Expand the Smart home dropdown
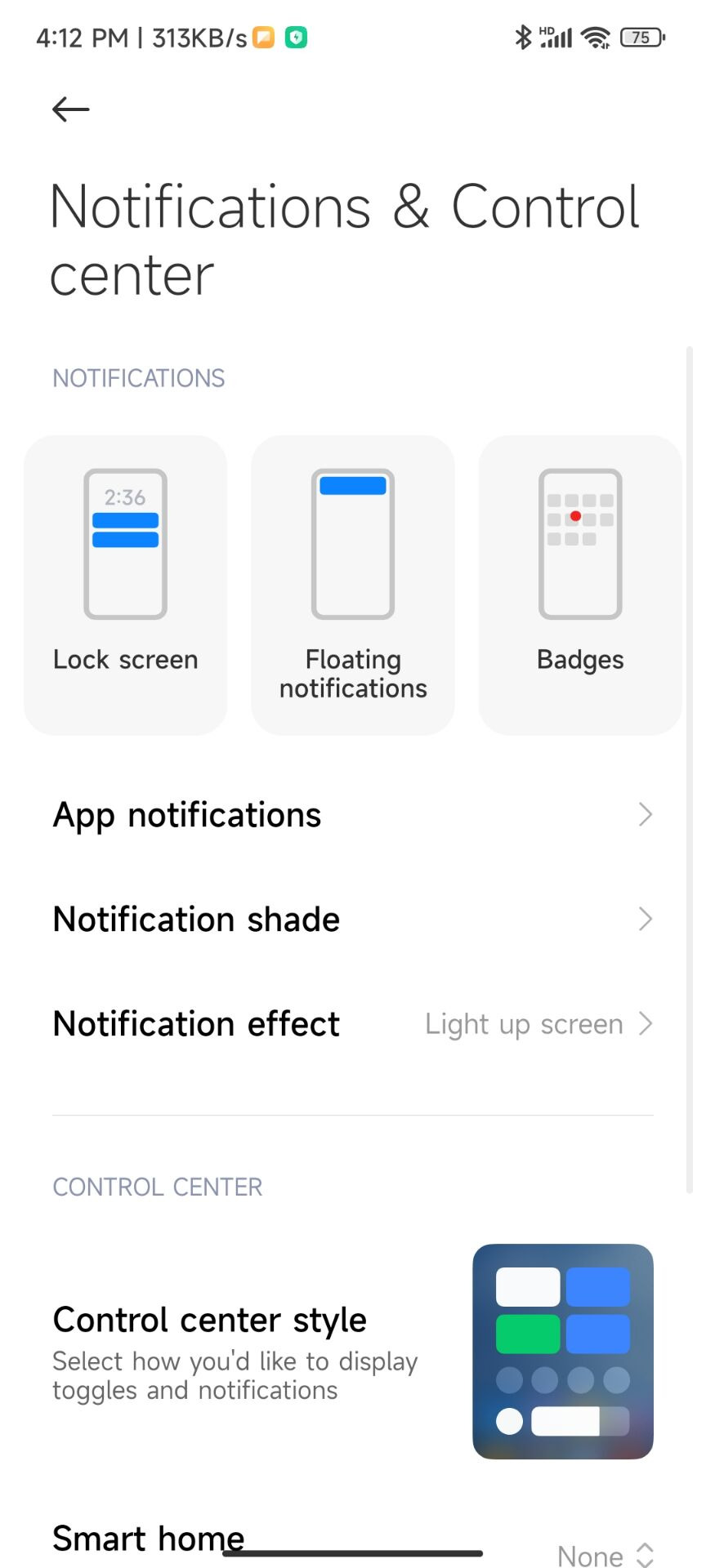Viewport: 706px width, 1568px height. click(605, 1553)
